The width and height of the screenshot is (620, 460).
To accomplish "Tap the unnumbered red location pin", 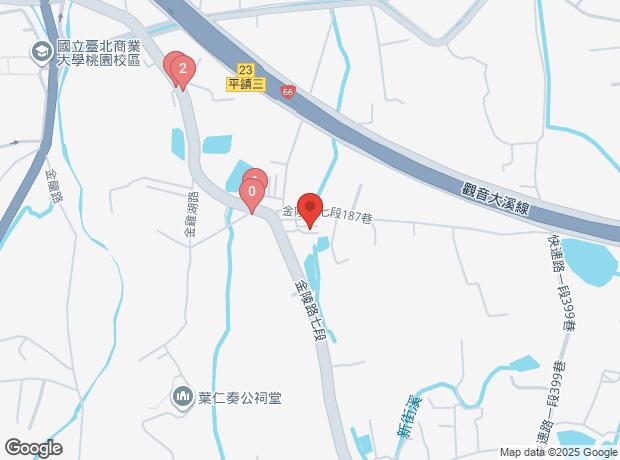I will 309,208.
